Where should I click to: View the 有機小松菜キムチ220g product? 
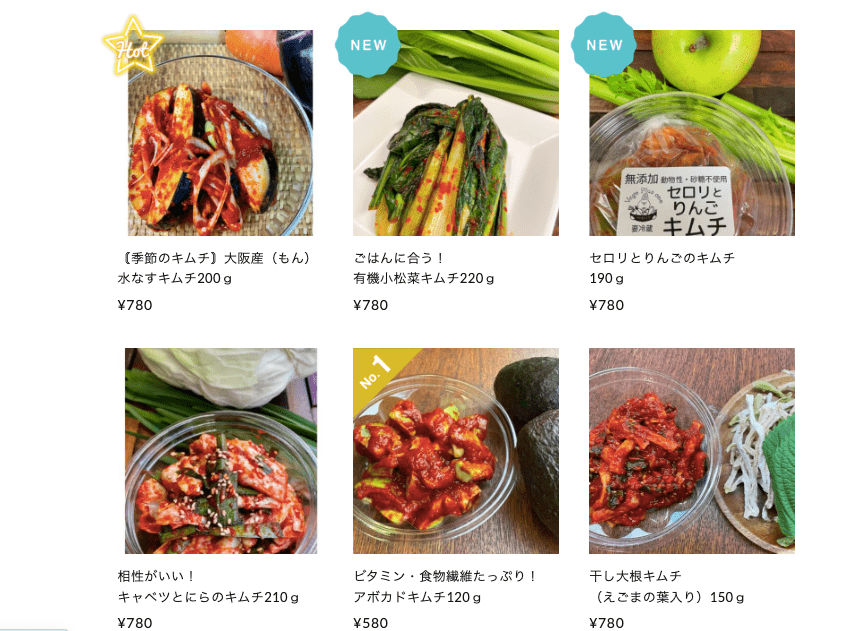point(455,133)
